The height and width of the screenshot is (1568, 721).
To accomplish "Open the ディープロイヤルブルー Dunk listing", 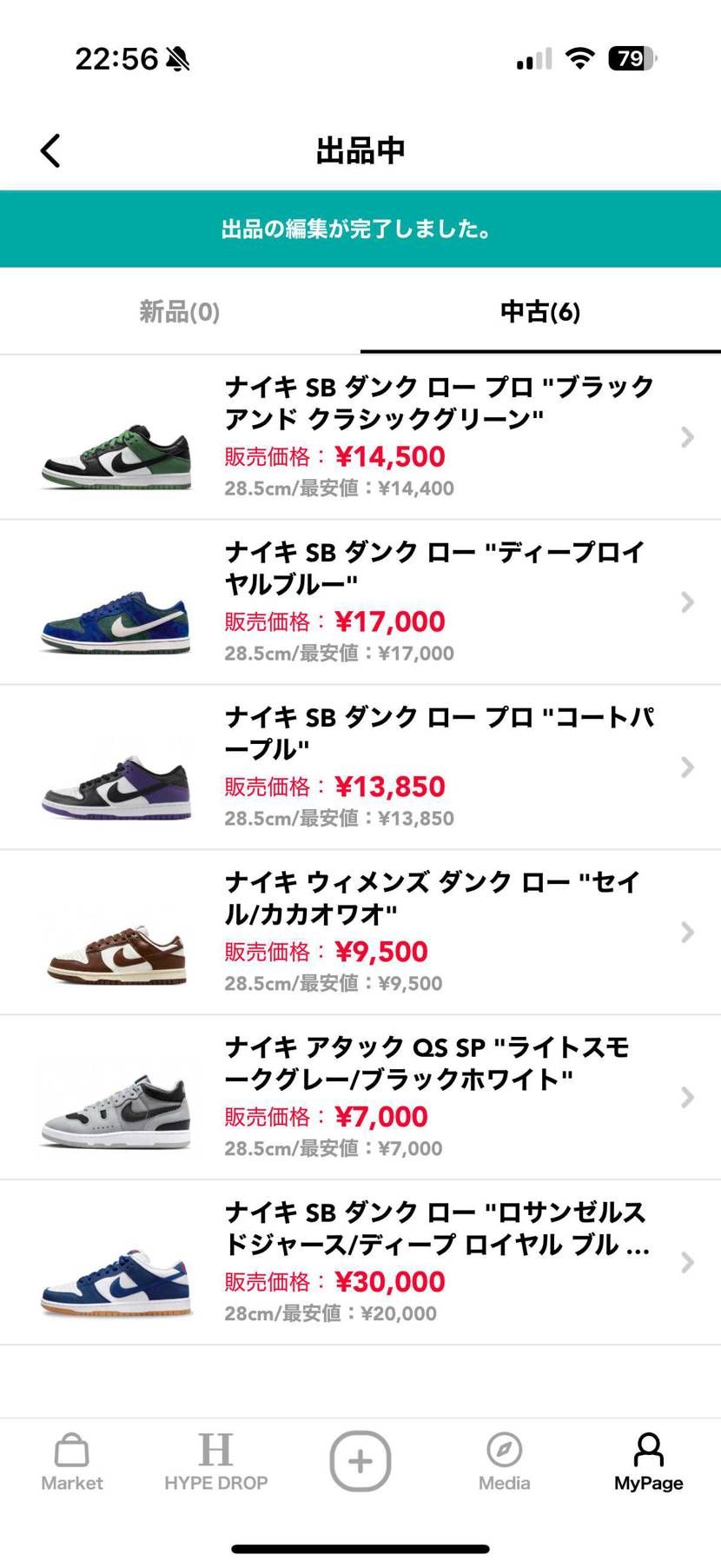I will coord(360,602).
